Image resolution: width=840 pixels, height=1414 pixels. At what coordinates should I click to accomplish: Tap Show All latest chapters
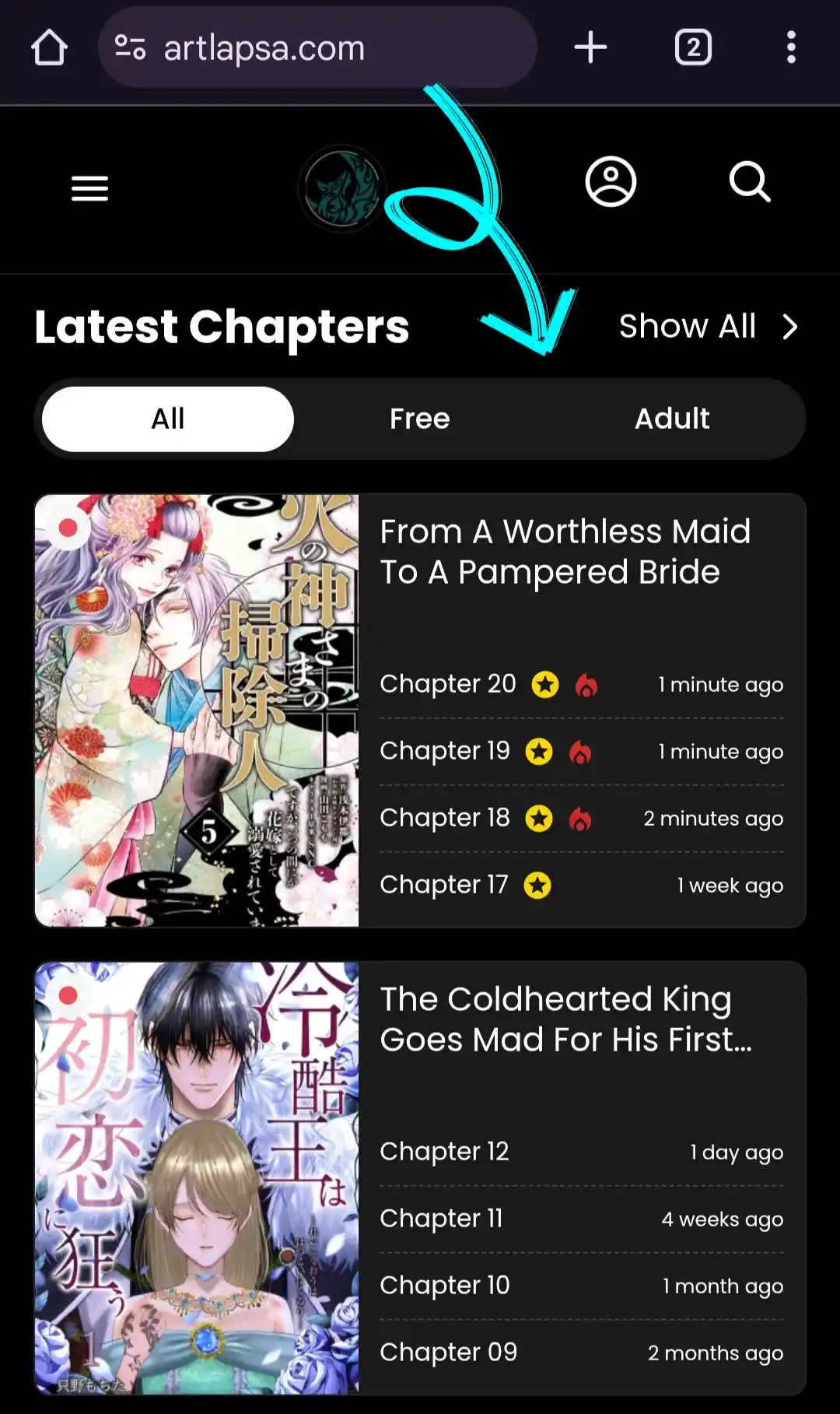click(x=708, y=326)
